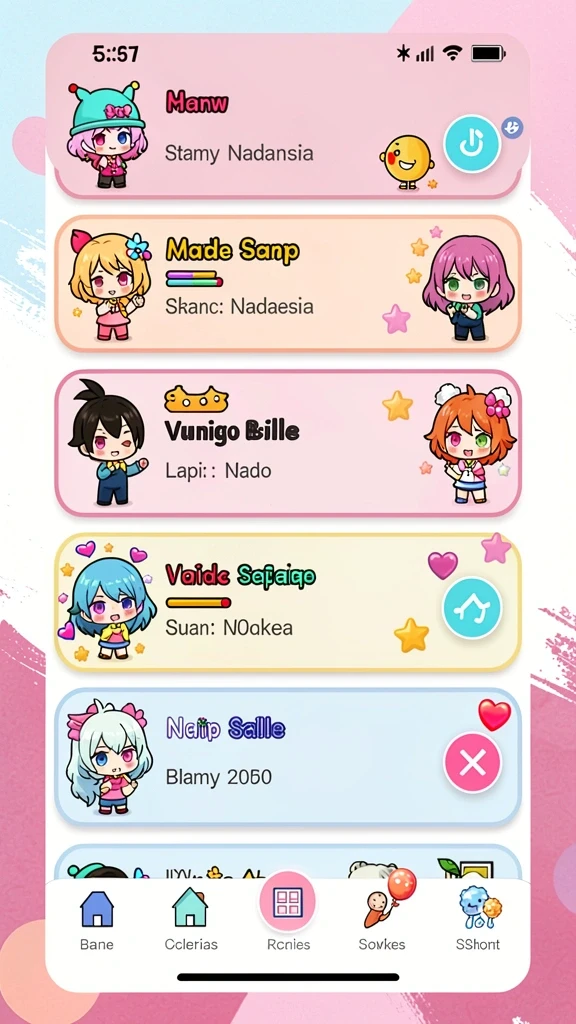Image resolution: width=576 pixels, height=1024 pixels.
Task: Tap the teal round button on Vaide Safaiqo card
Action: 472,608
